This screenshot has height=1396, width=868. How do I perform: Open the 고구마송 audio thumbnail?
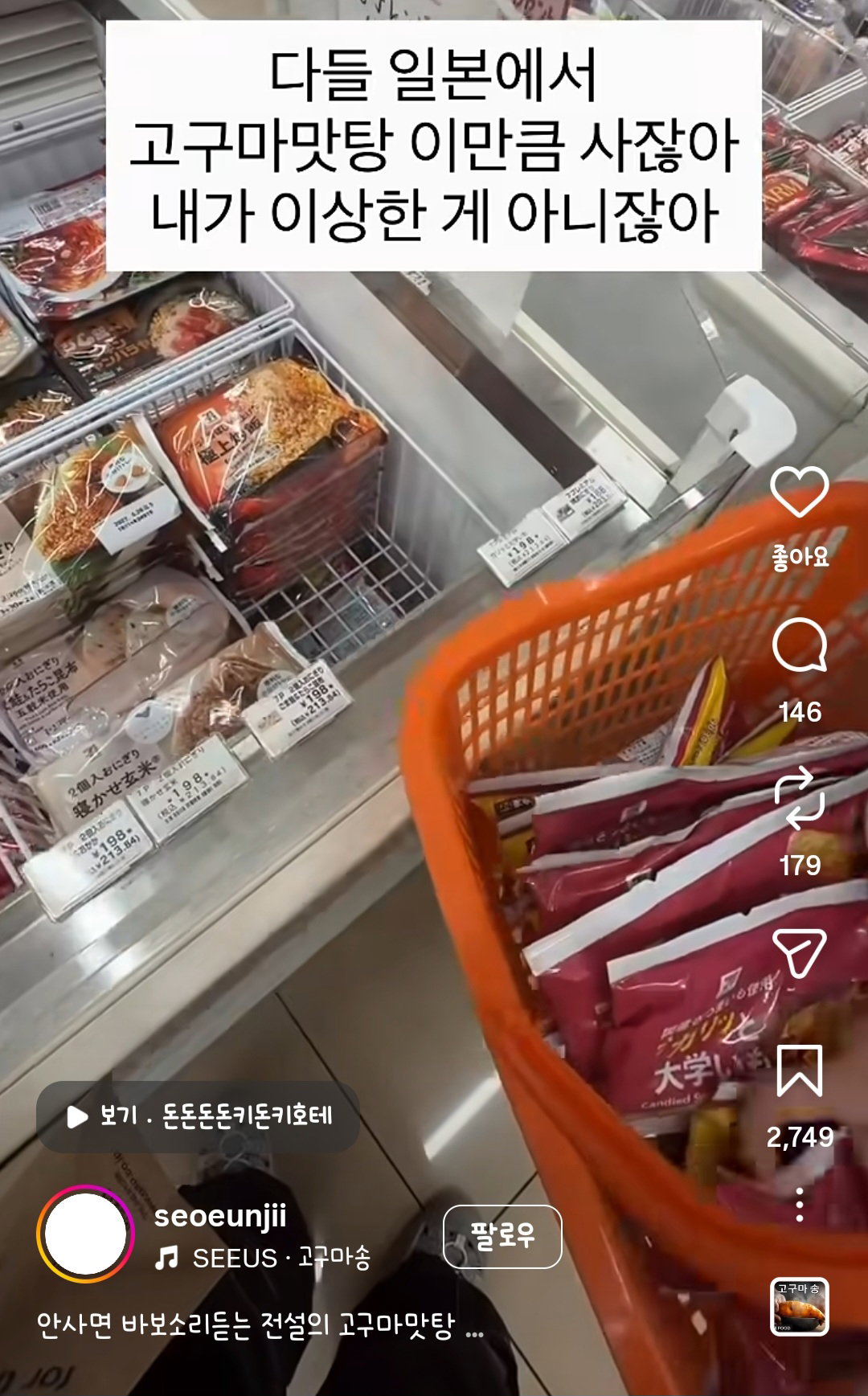(799, 1307)
